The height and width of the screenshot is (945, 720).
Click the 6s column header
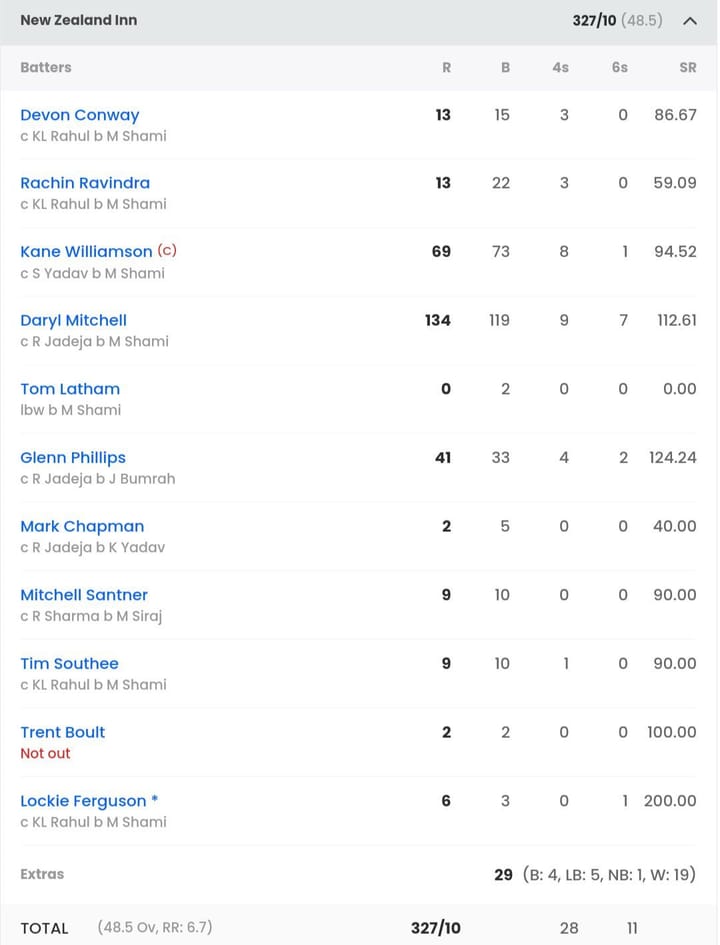tap(620, 68)
